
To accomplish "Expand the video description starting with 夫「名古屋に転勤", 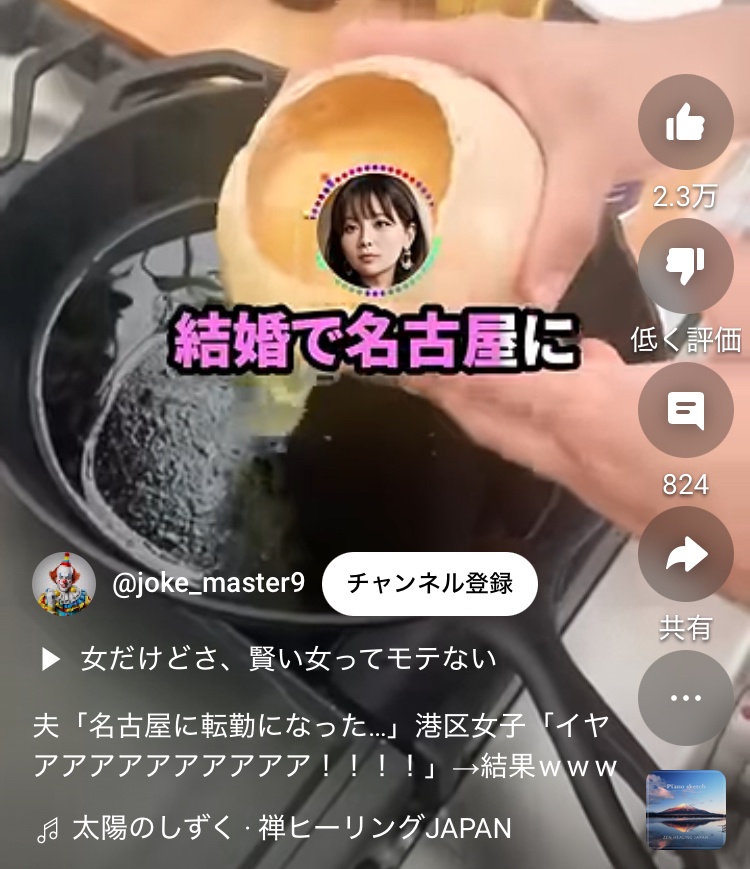I will [320, 745].
